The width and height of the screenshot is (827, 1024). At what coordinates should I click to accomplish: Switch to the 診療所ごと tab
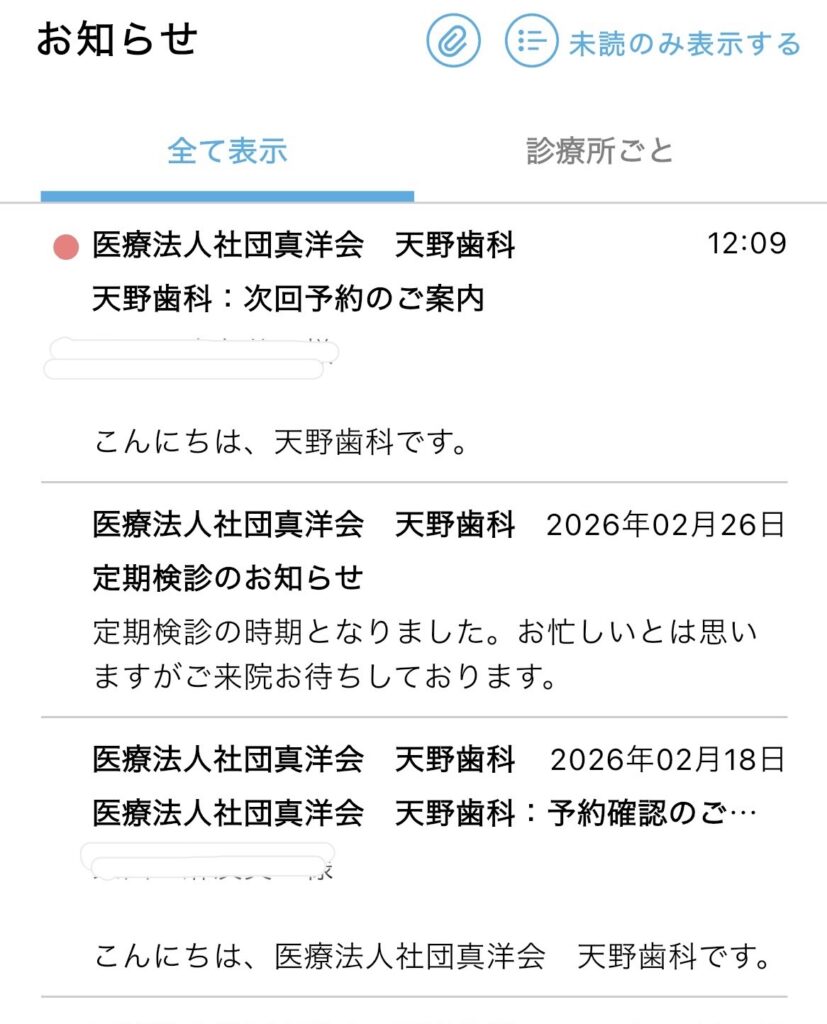[x=600, y=151]
